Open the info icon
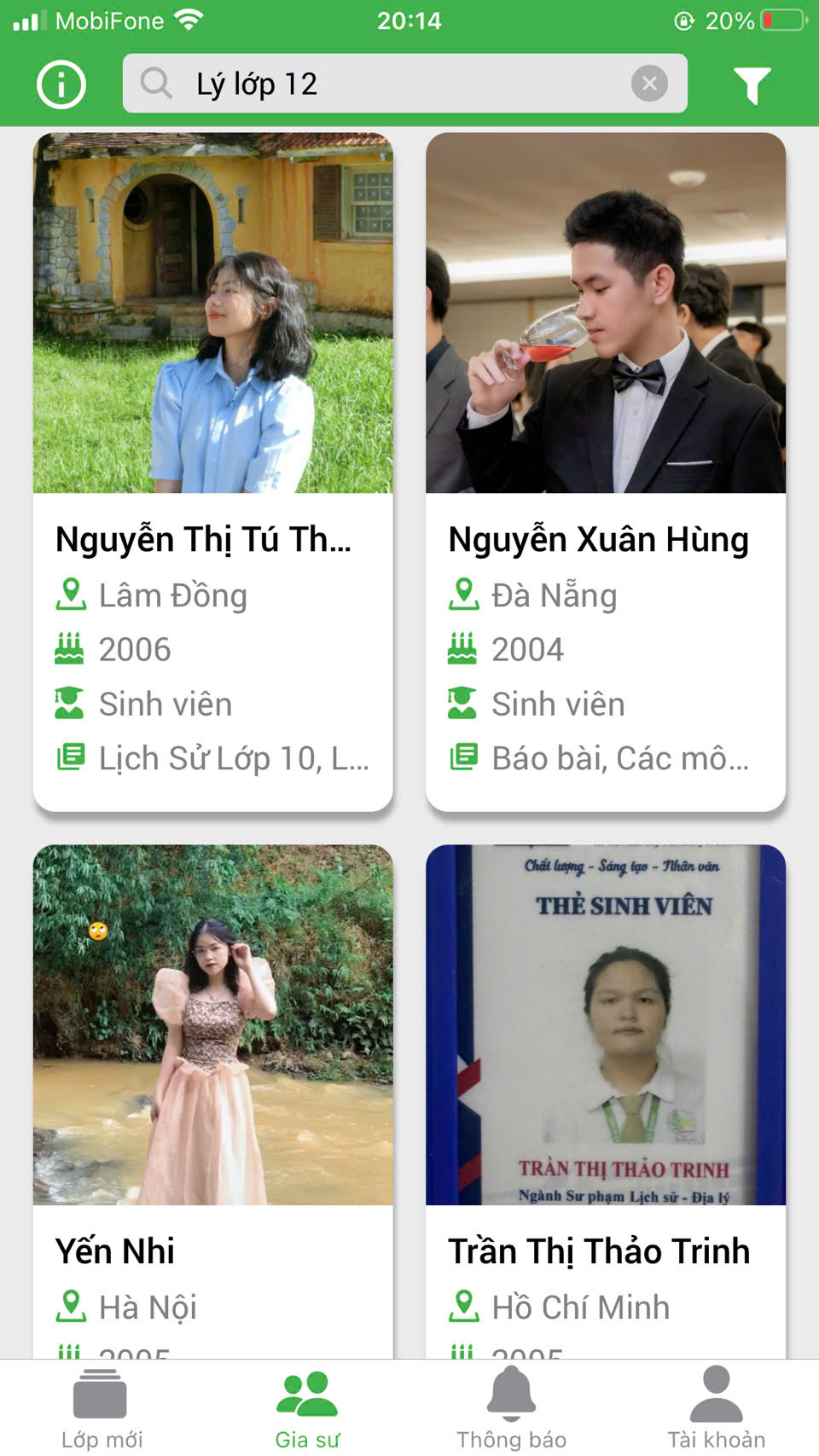 [61, 84]
